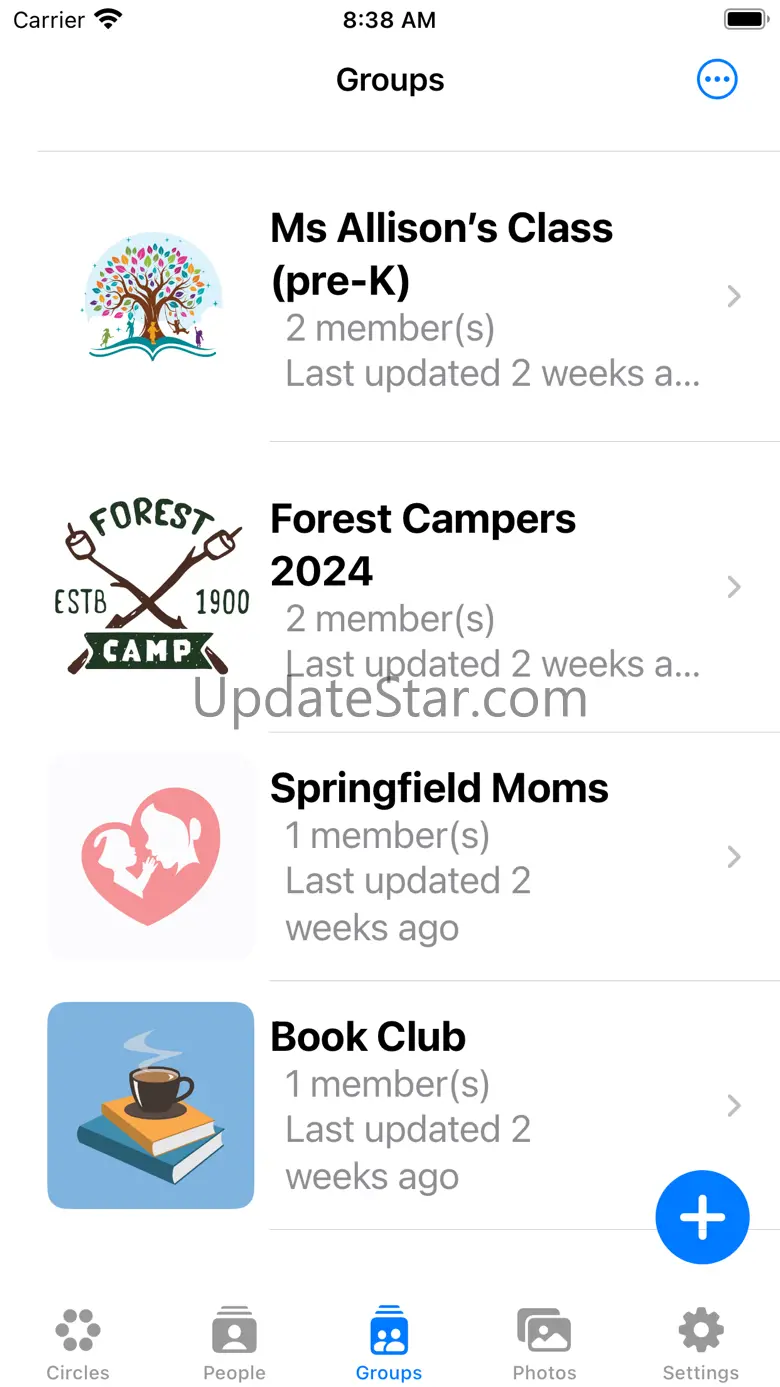The width and height of the screenshot is (780, 1387).
Task: Go to the Photos tab
Action: [x=544, y=1343]
